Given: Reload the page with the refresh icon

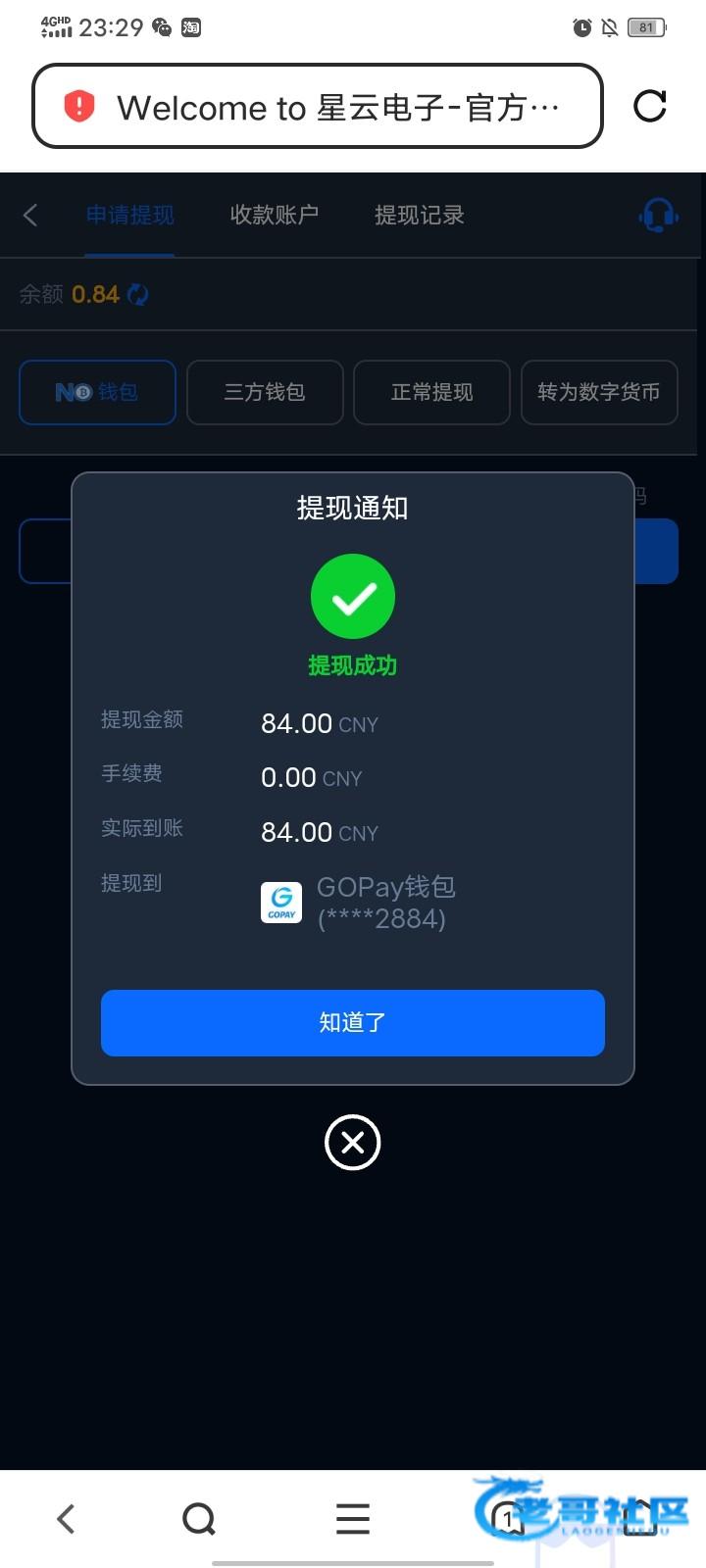Looking at the screenshot, I should tap(650, 106).
